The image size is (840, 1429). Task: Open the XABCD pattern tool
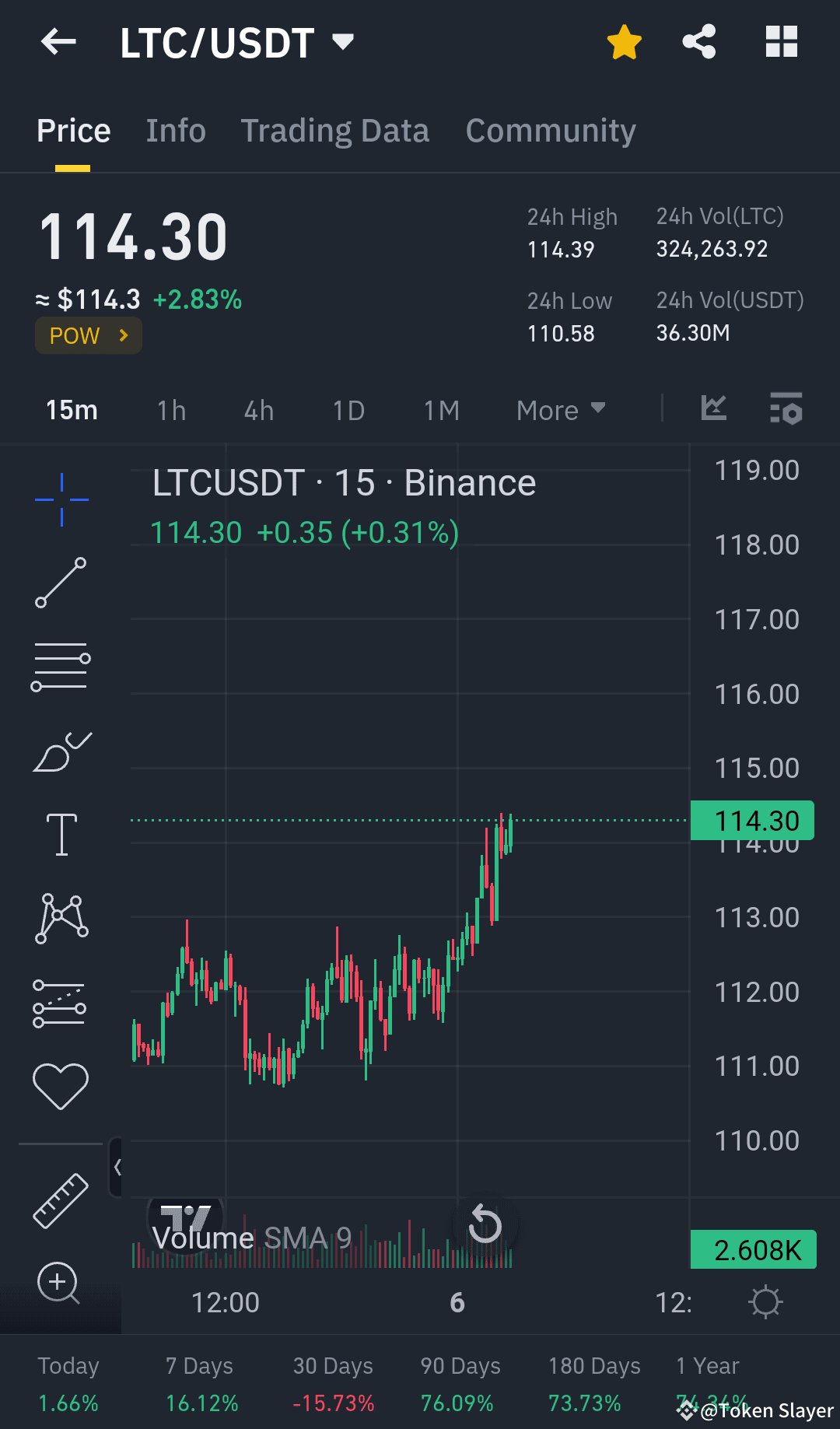coord(62,918)
